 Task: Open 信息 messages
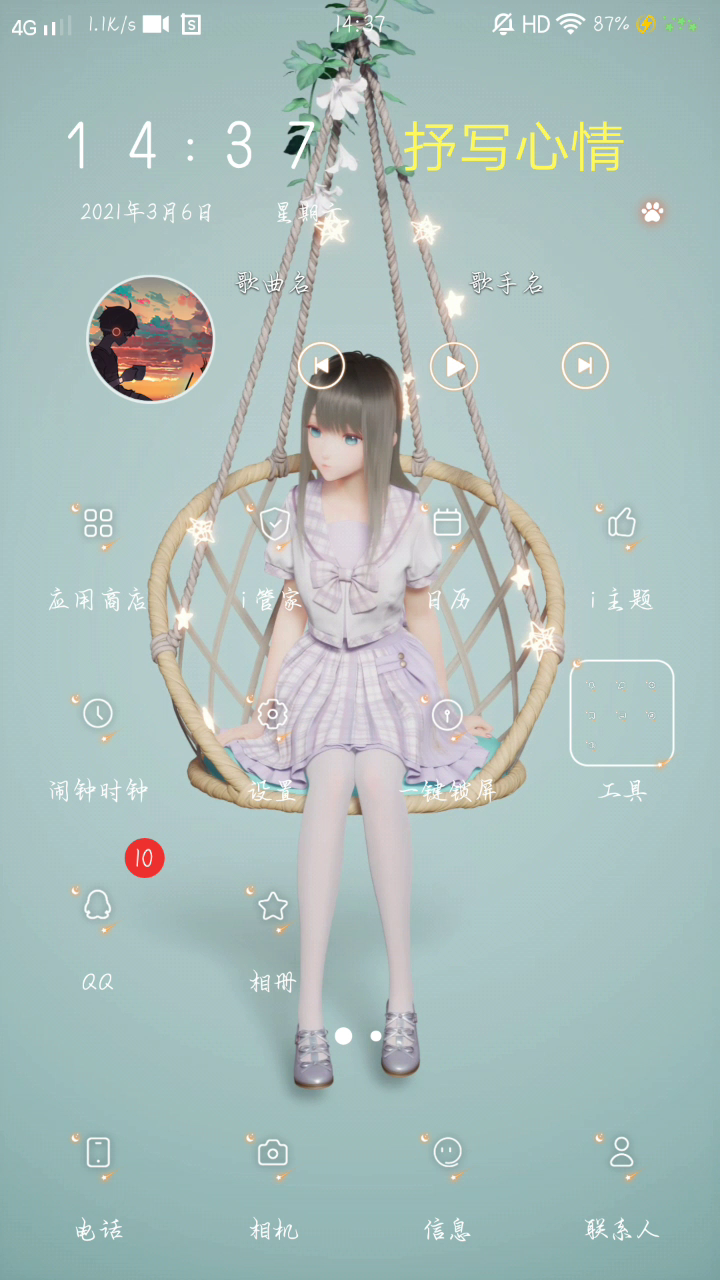click(x=447, y=1153)
